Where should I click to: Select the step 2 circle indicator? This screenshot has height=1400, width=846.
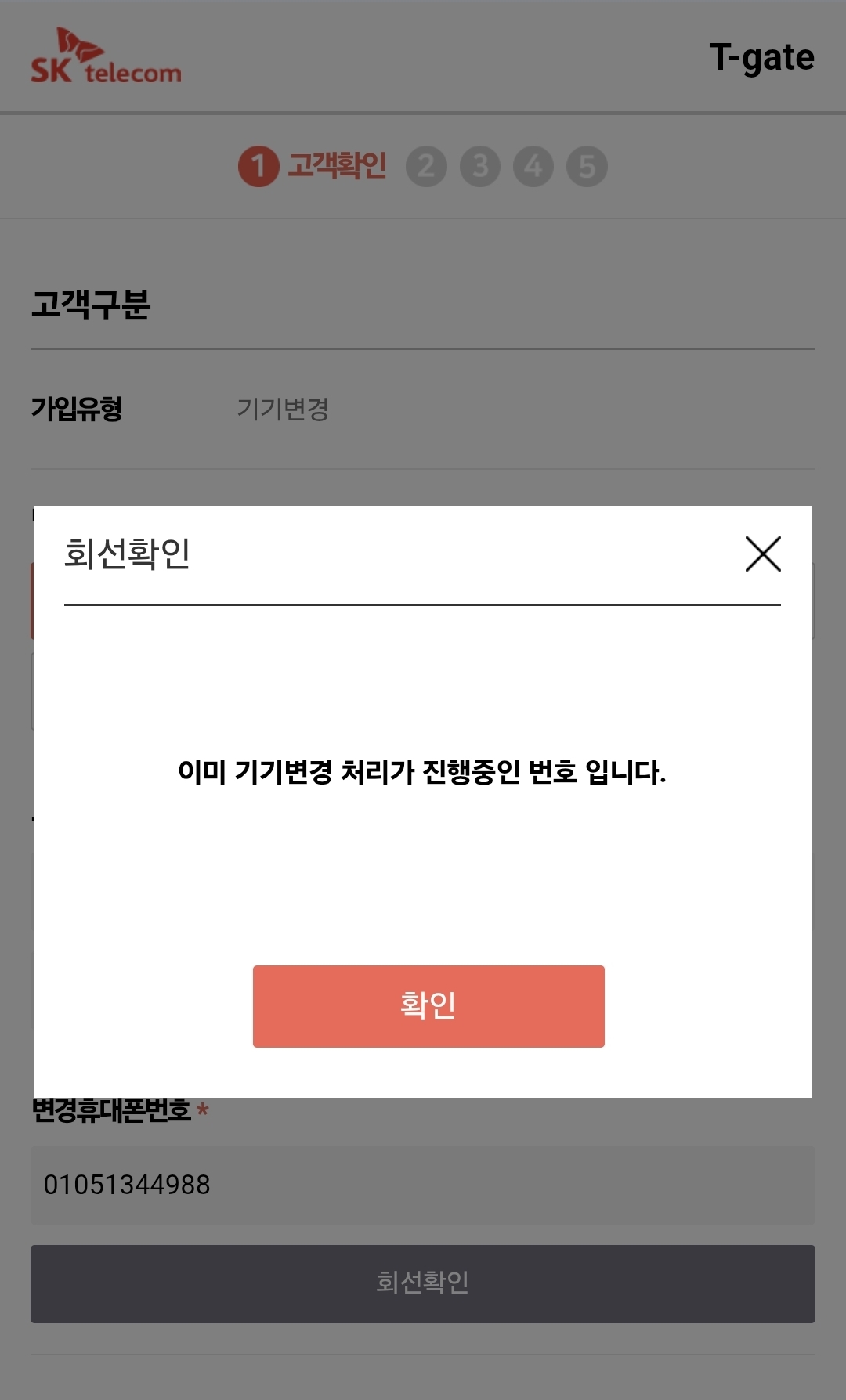(425, 166)
